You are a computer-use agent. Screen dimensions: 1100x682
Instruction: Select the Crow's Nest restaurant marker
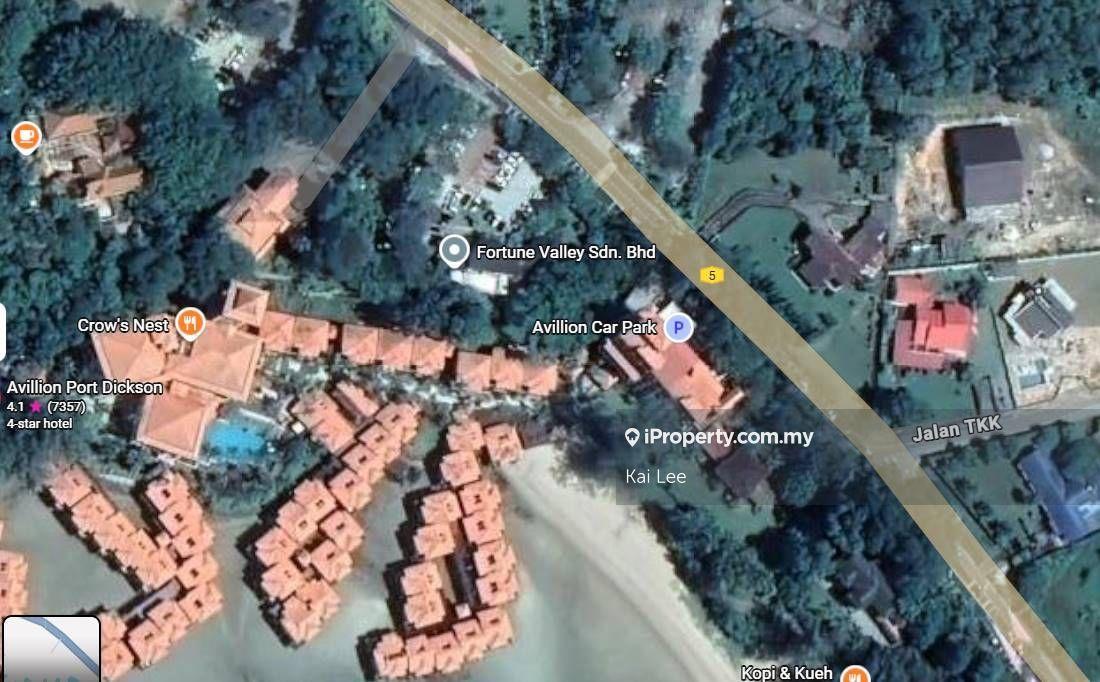coord(189,322)
